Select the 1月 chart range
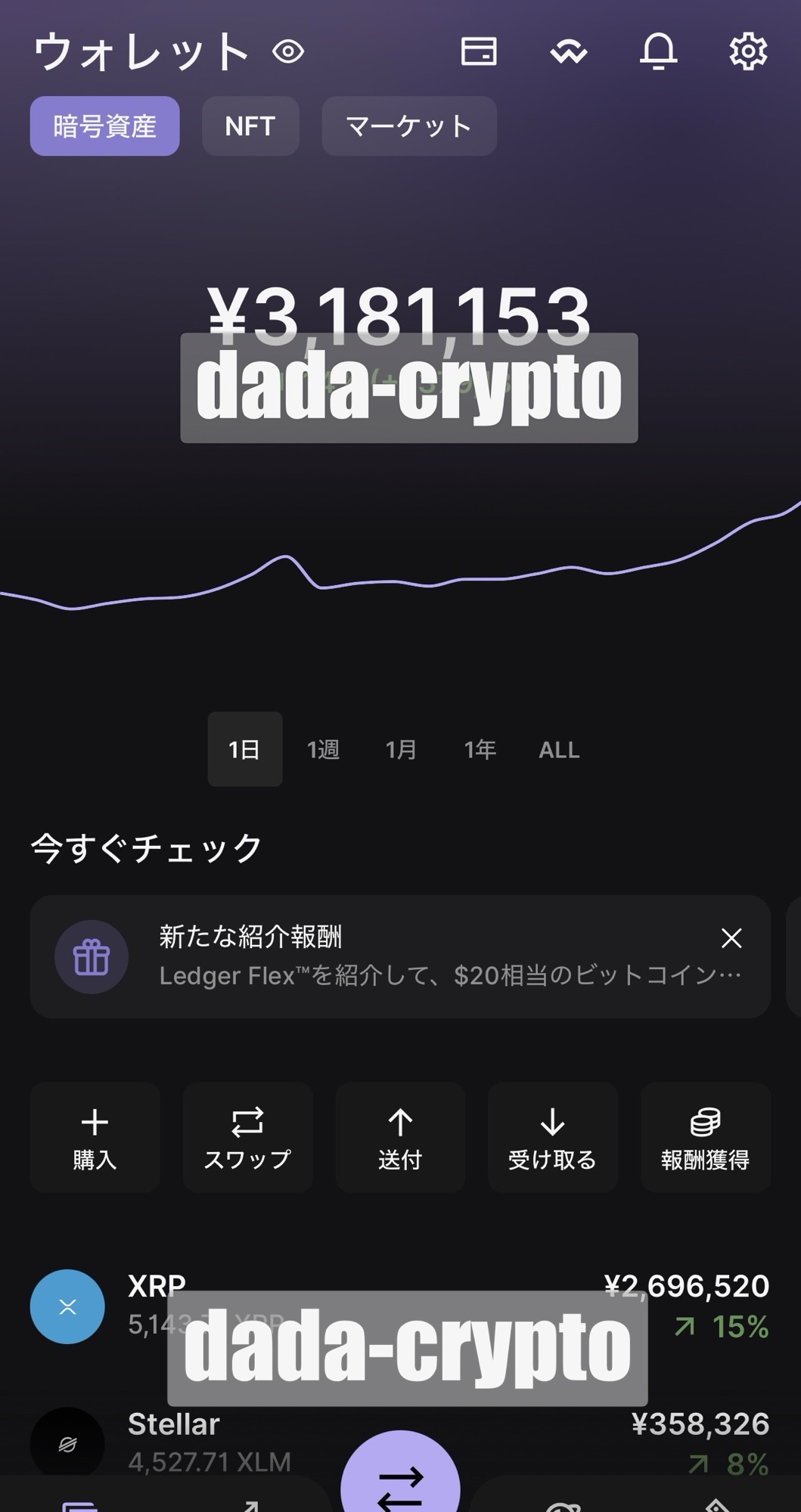801x1512 pixels. coord(401,749)
